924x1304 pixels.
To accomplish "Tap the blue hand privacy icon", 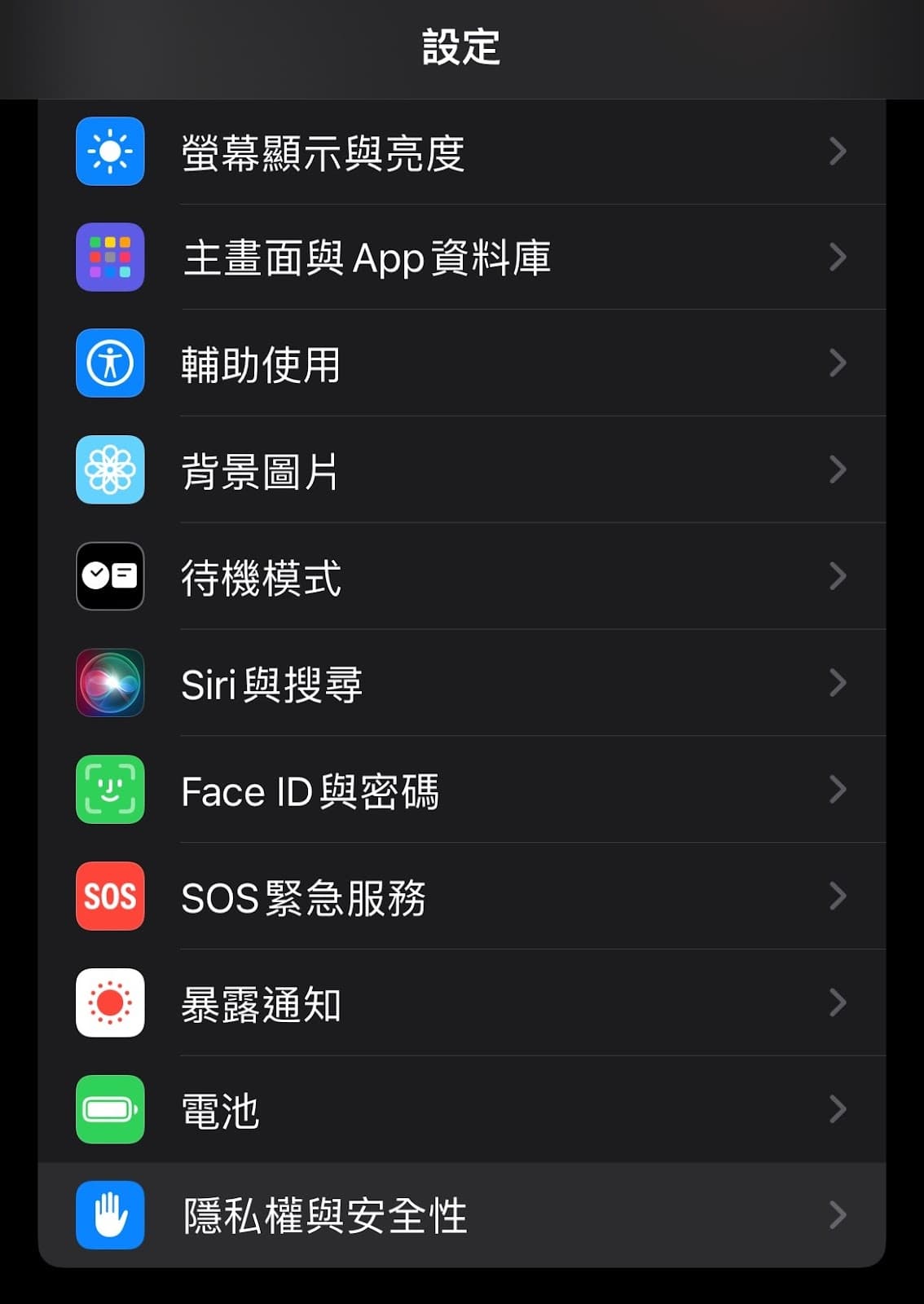I will [x=110, y=1217].
